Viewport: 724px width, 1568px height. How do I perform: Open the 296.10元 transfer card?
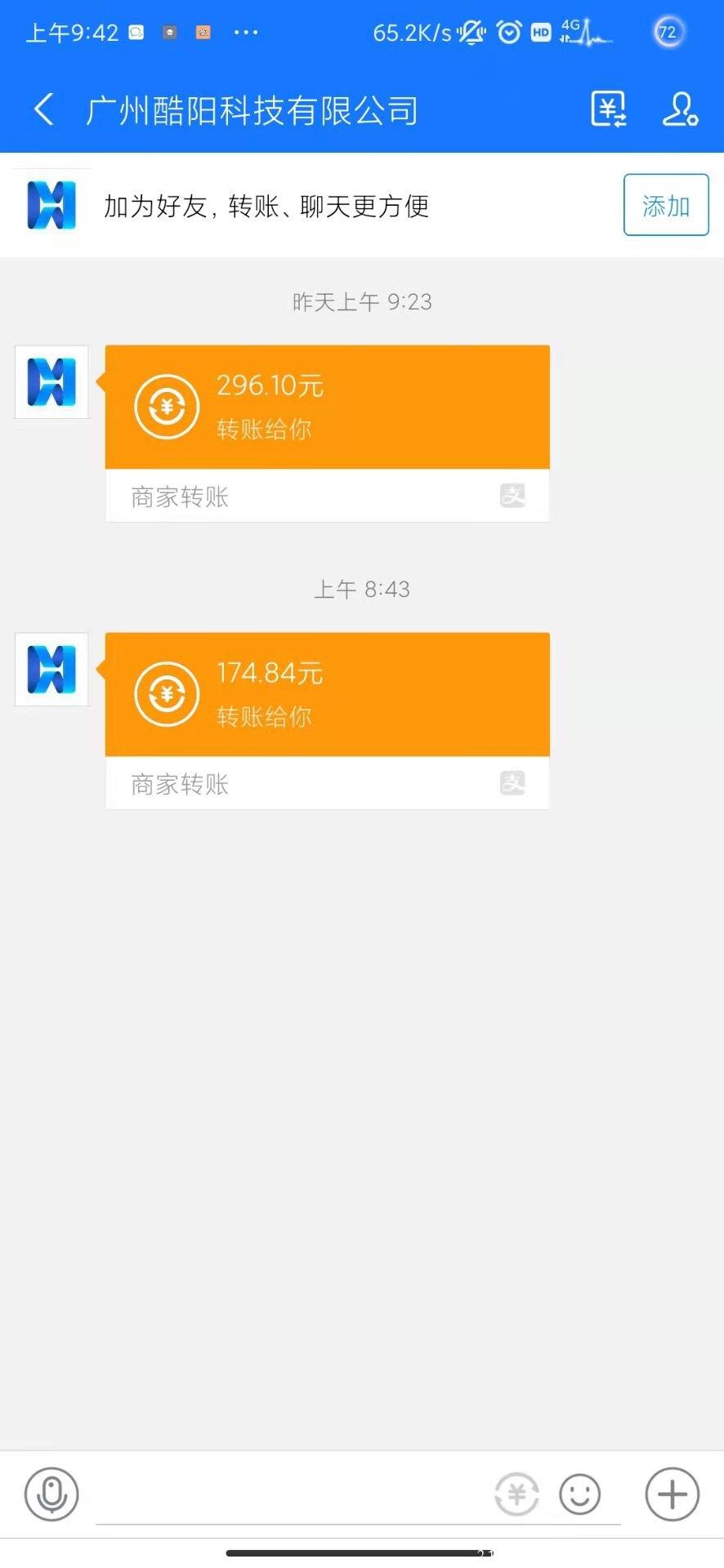327,433
